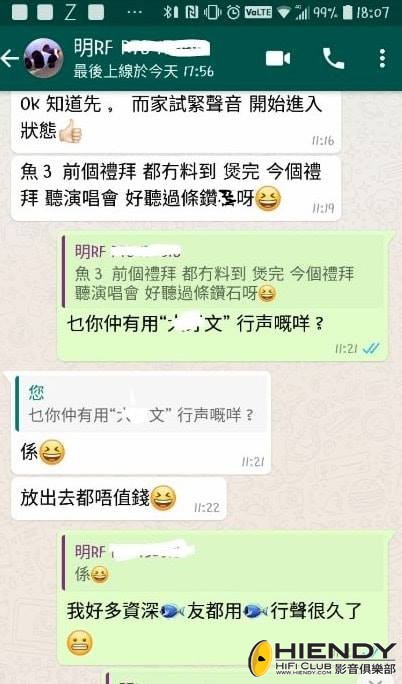Open 明RF contact info from the header name
Screen dimensions: 402x684
143,58
